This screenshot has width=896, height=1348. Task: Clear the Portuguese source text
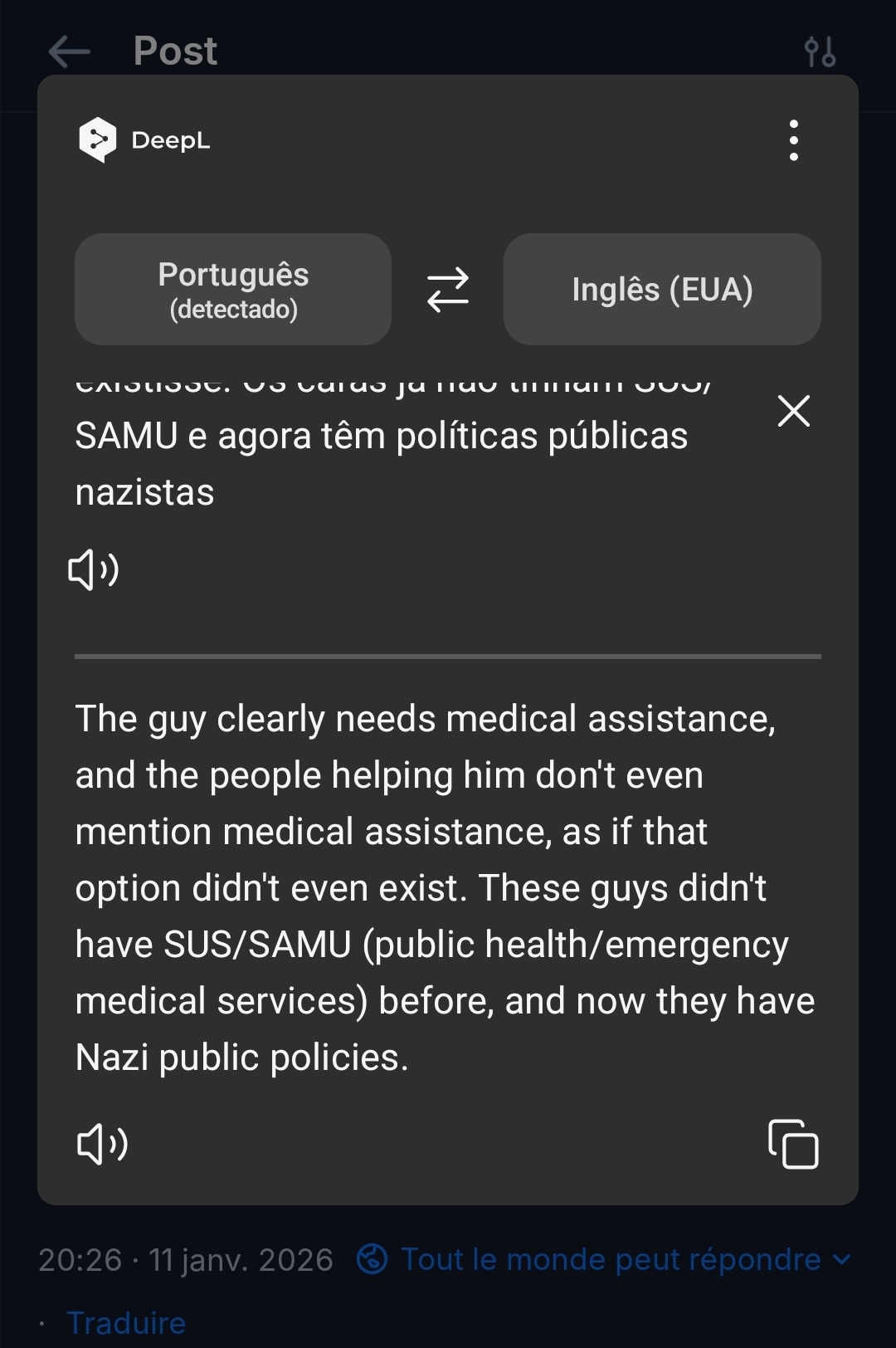[x=794, y=411]
